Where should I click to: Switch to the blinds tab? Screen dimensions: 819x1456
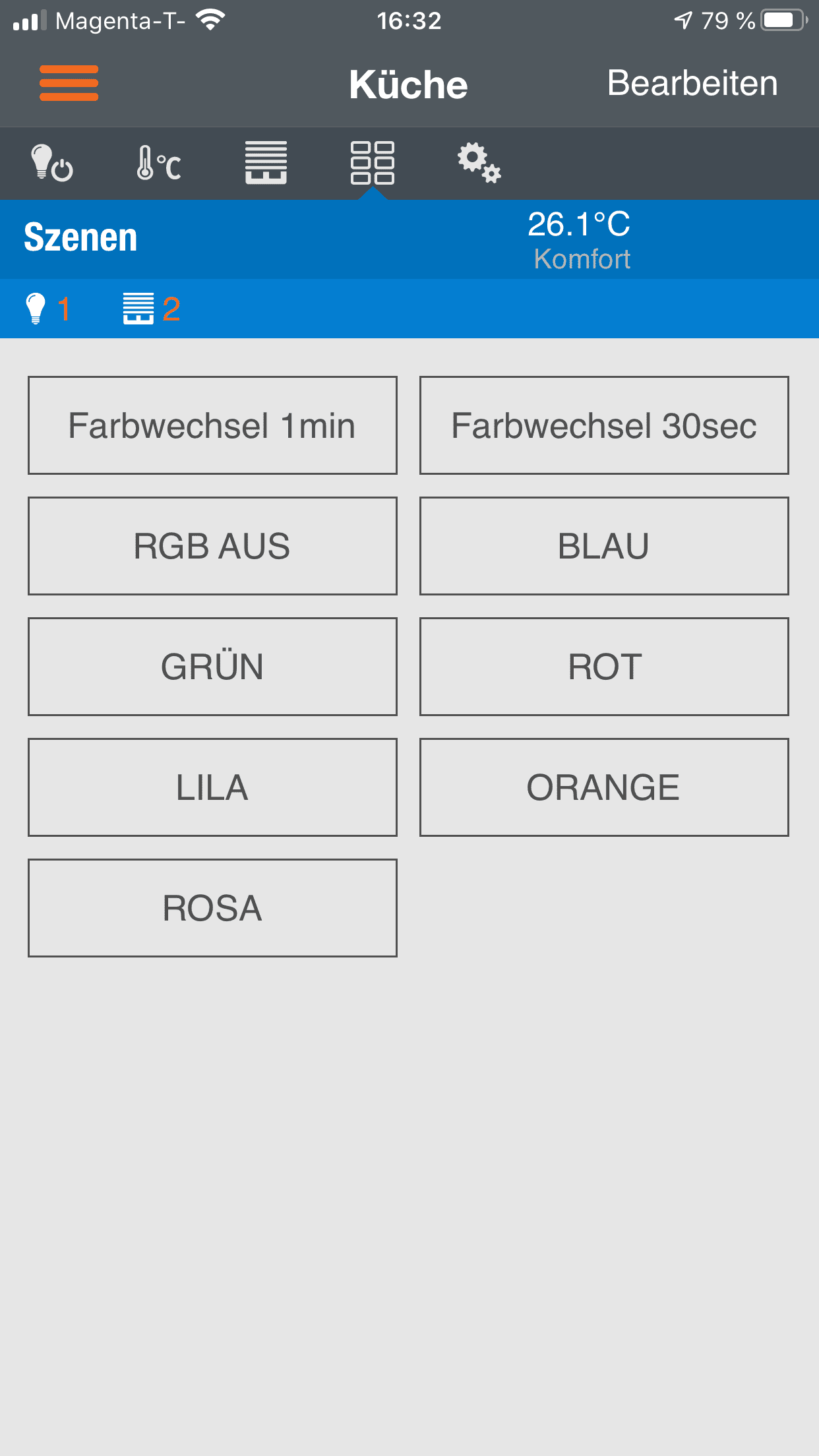pos(266,163)
